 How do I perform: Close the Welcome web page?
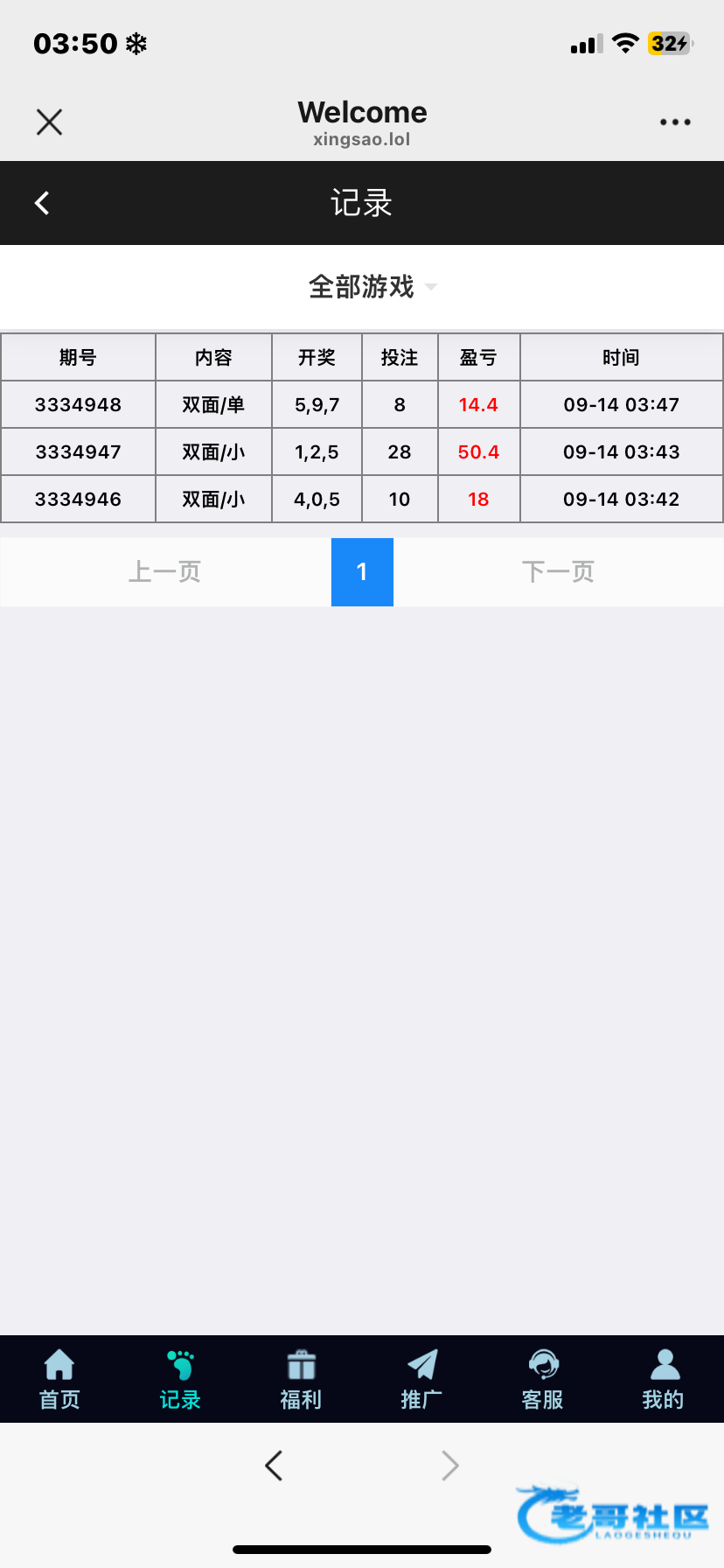(x=50, y=122)
